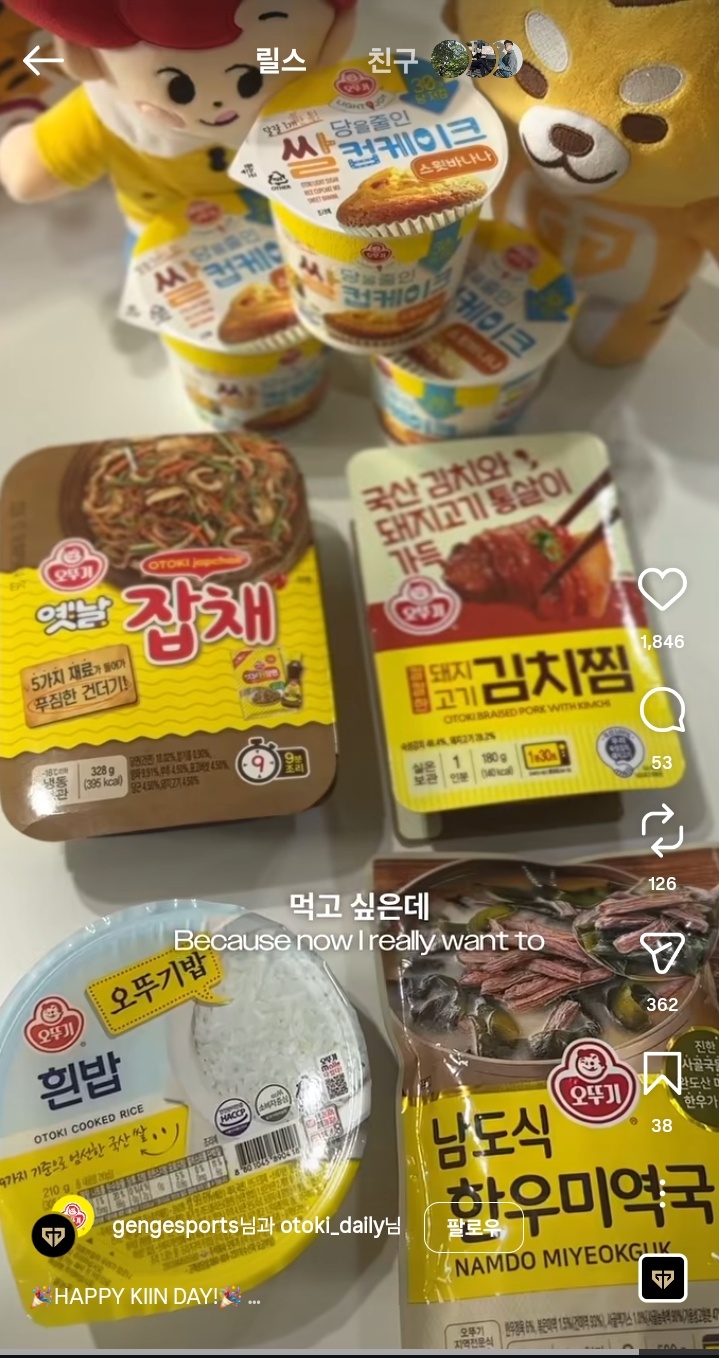Switch to the 릴스 tab
The width and height of the screenshot is (719, 1358).
[281, 60]
